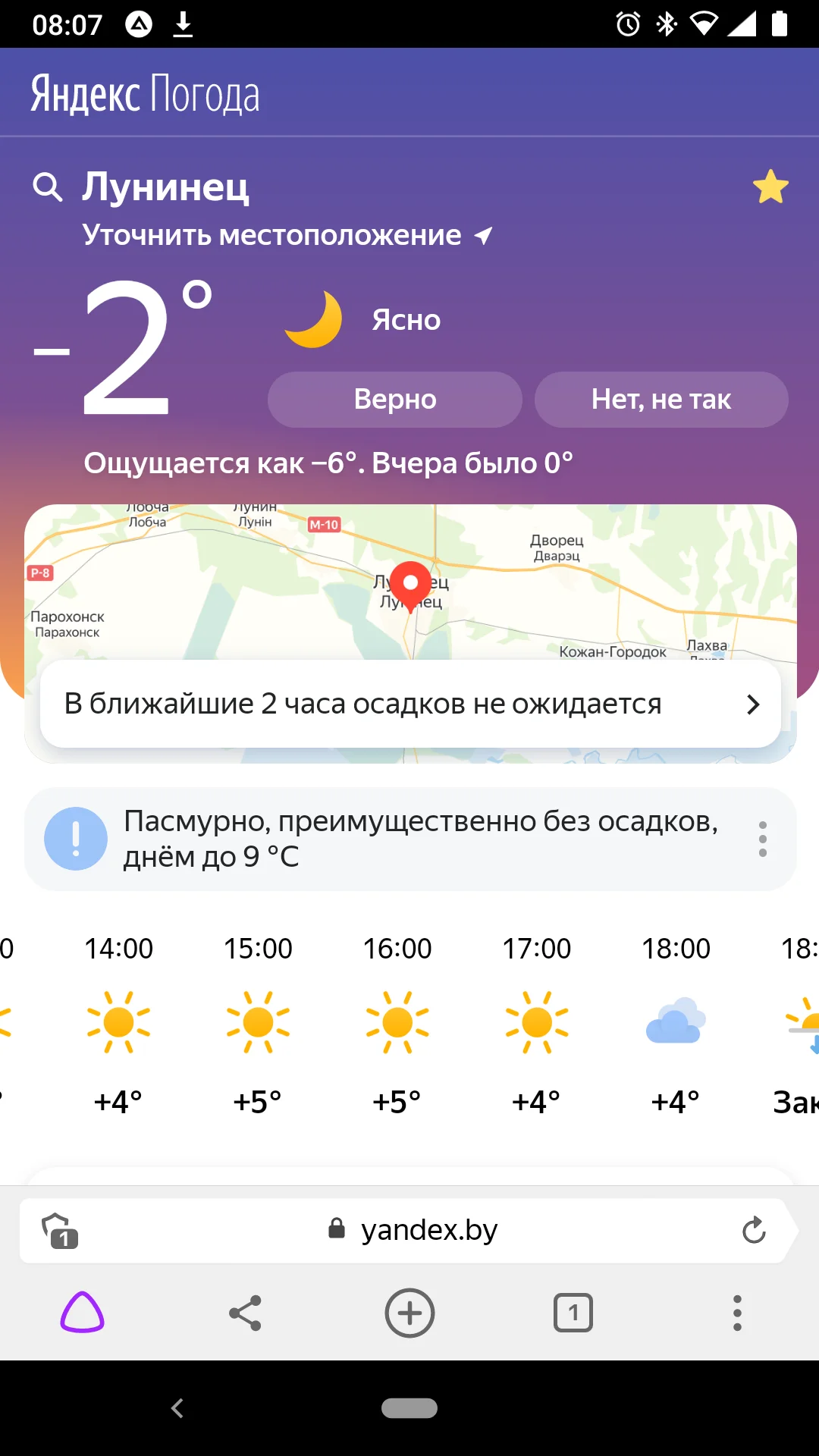Confirm the weather by tapping Верно

tap(394, 399)
